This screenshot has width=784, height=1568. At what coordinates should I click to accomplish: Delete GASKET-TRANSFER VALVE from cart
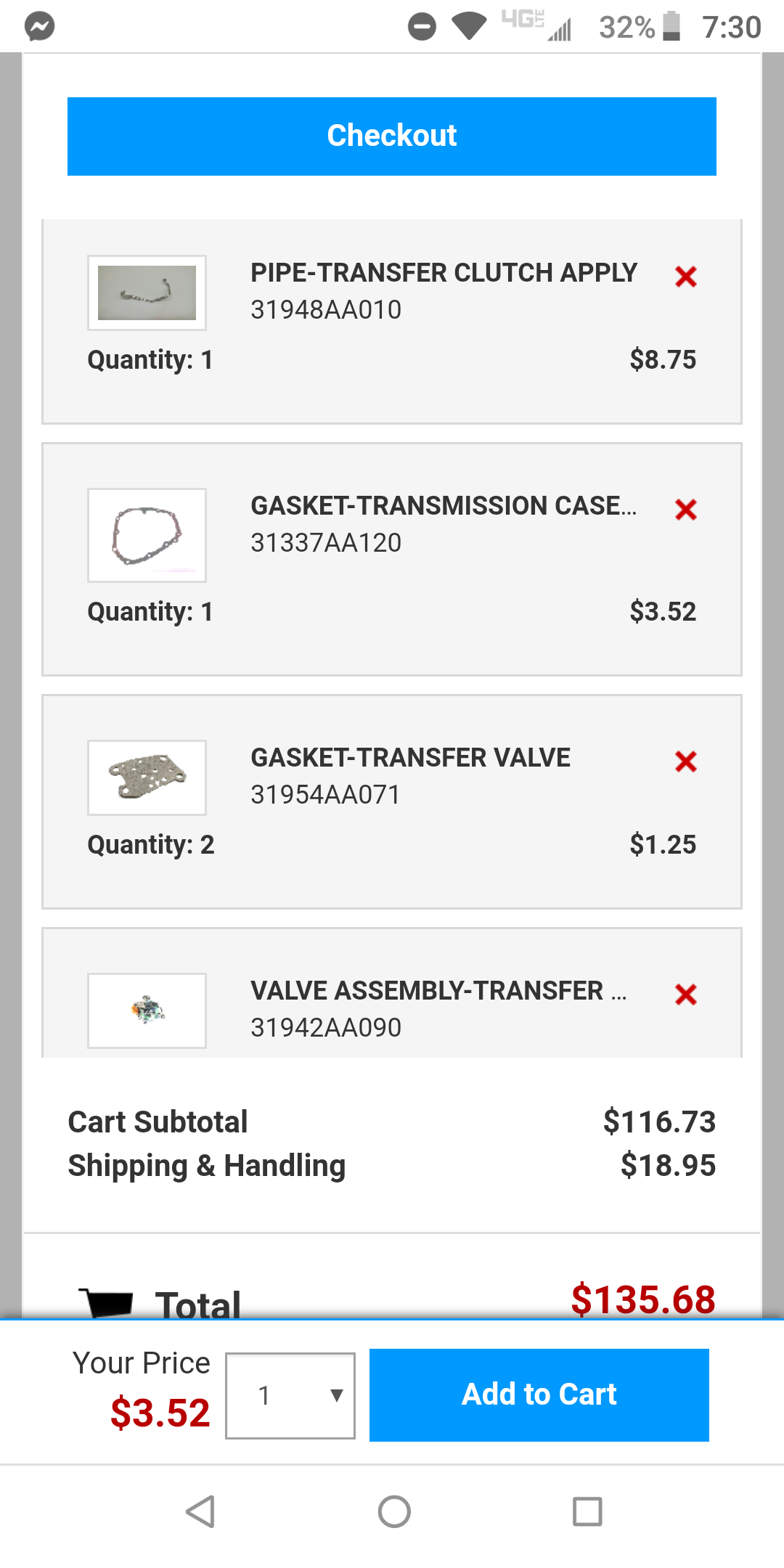686,761
